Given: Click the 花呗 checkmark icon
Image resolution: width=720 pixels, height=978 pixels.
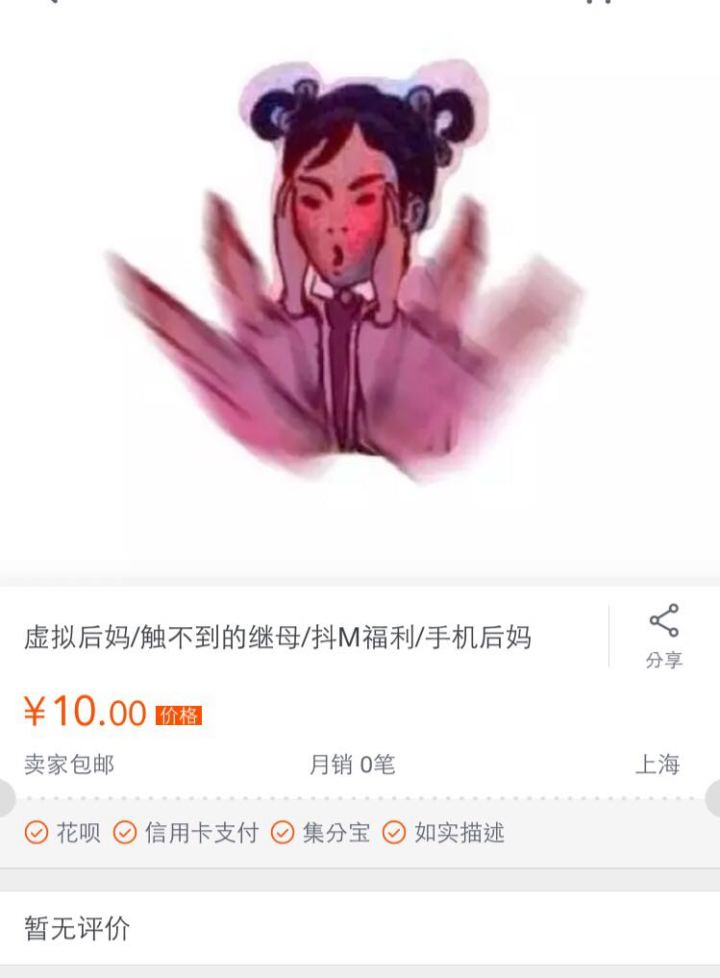Looking at the screenshot, I should coord(36,831).
